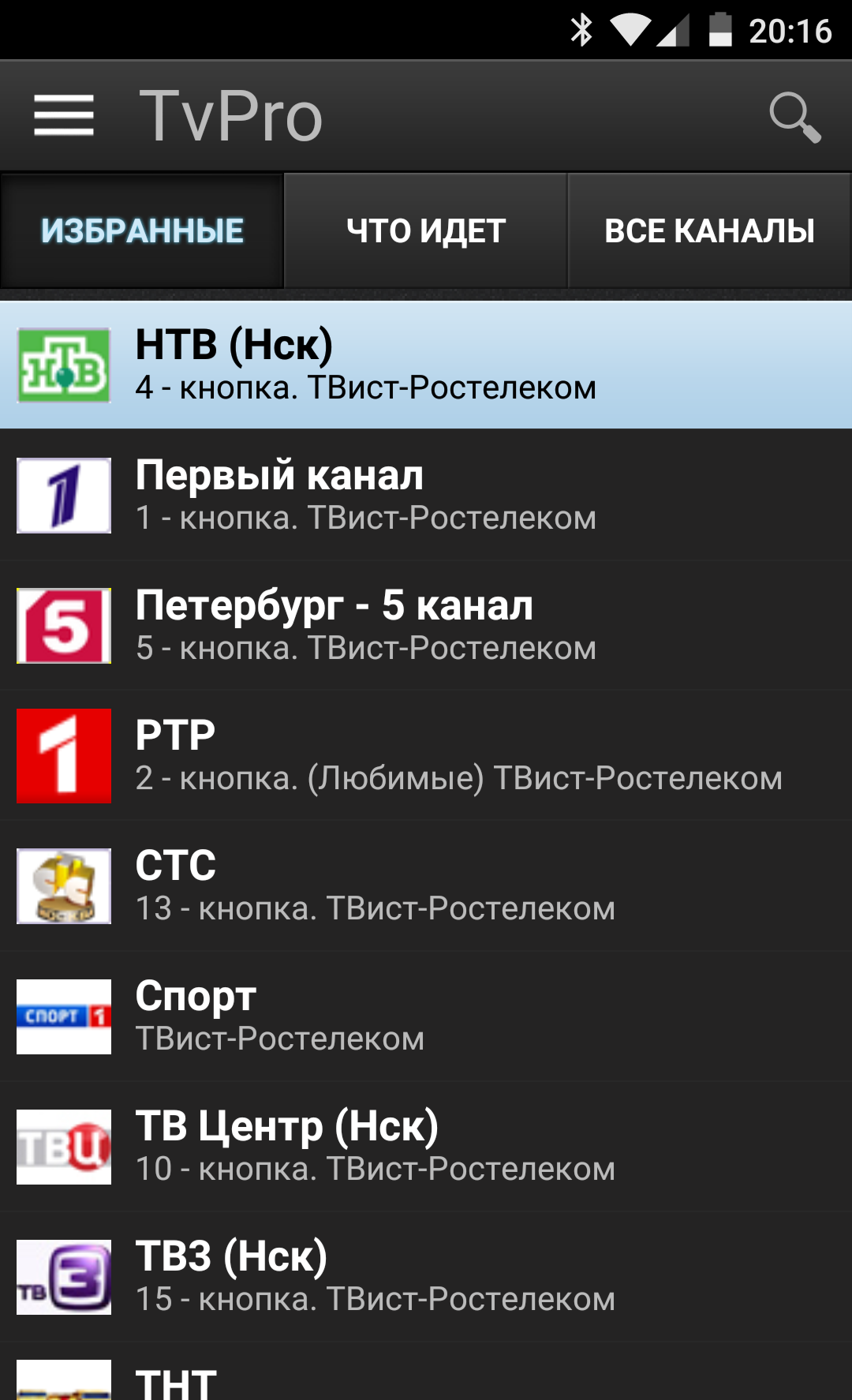Switch to the ИЗБРАННЫЕ tab
This screenshot has width=852, height=1400.
(x=142, y=231)
